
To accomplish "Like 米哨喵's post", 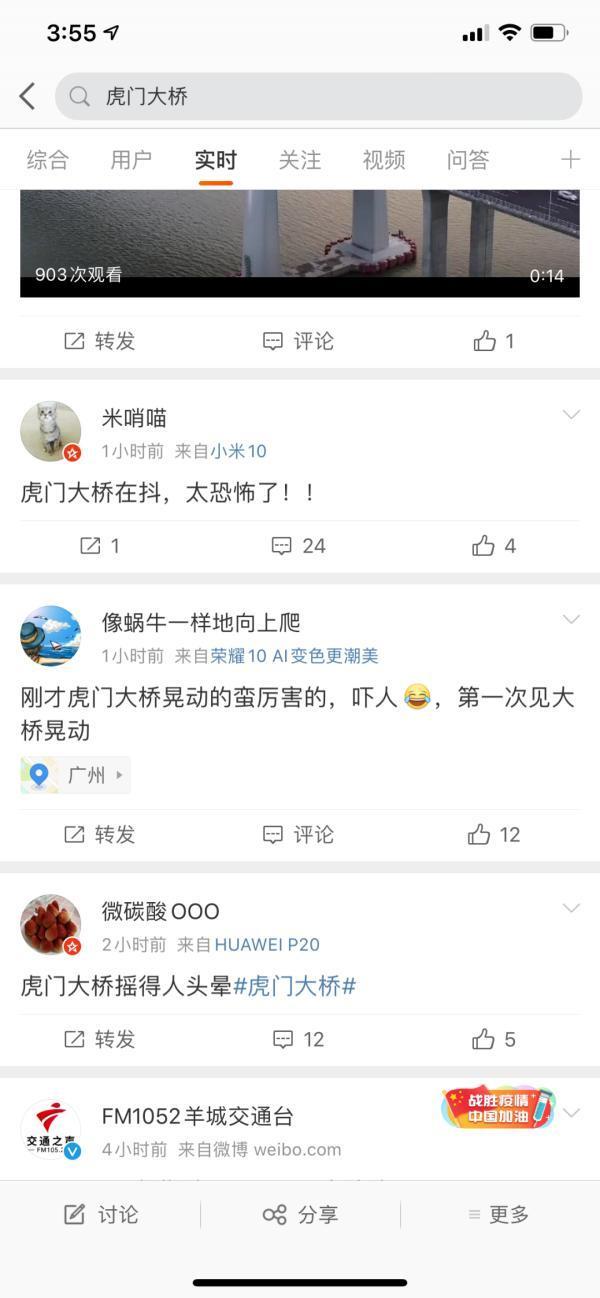I will pyautogui.click(x=494, y=546).
